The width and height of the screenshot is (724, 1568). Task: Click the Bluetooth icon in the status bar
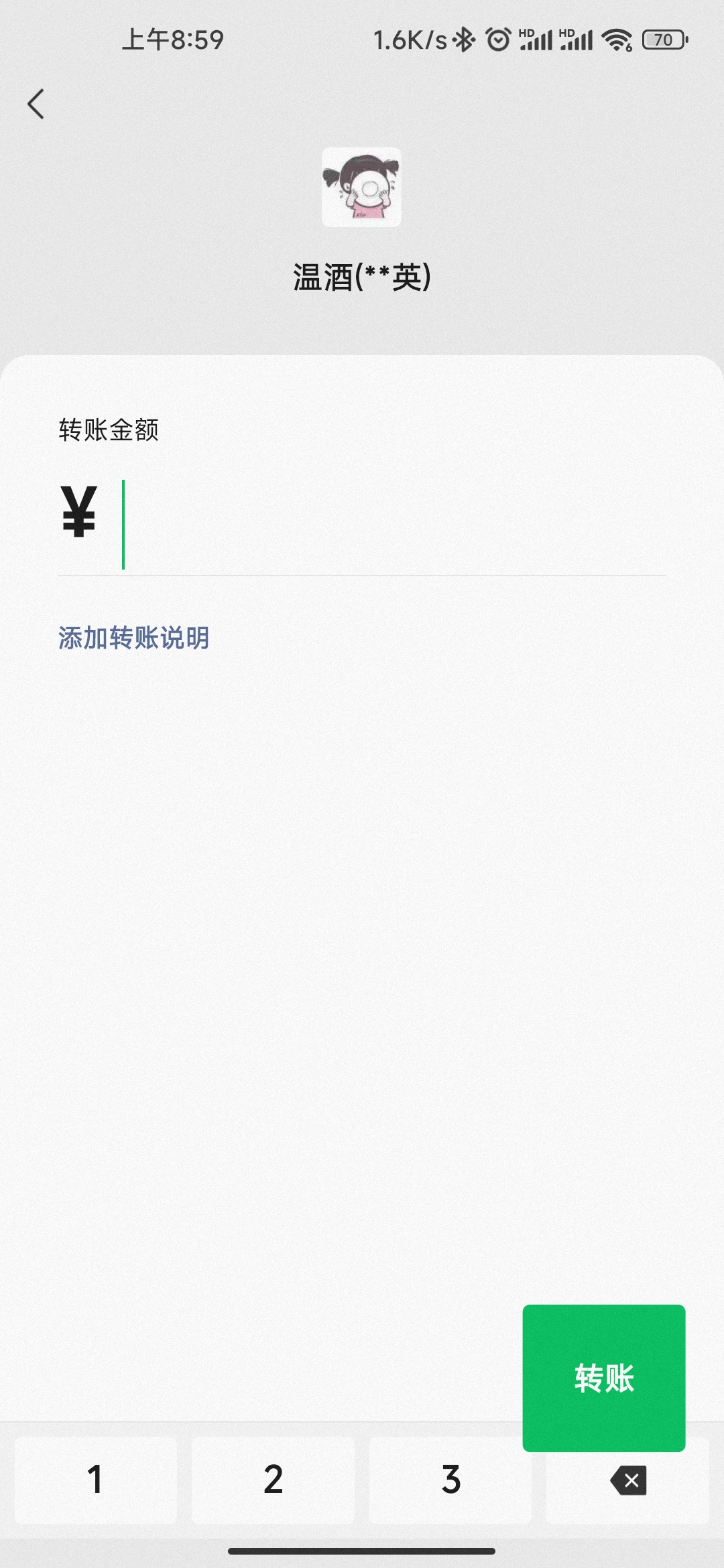[x=463, y=41]
